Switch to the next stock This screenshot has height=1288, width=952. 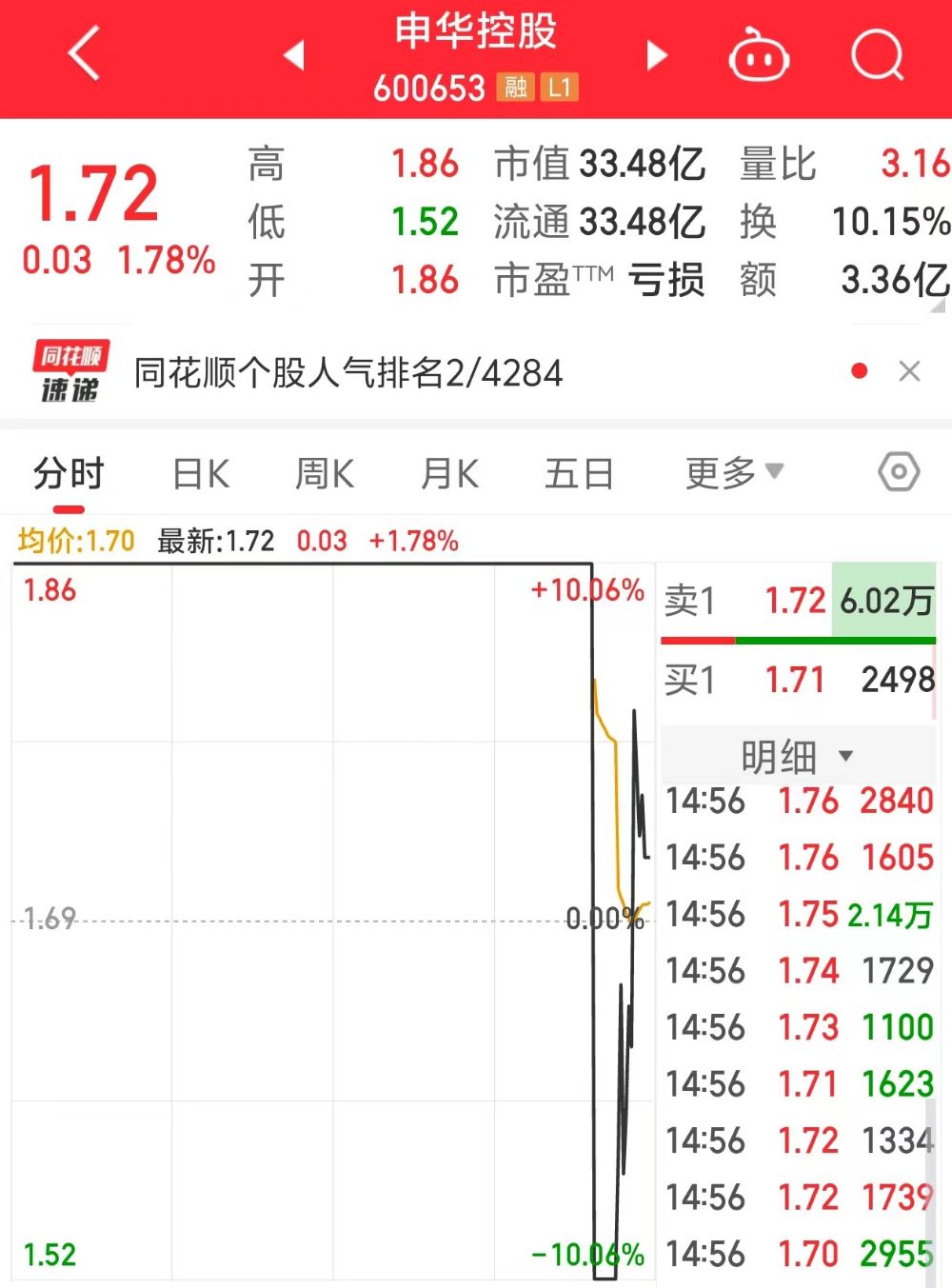(x=657, y=55)
